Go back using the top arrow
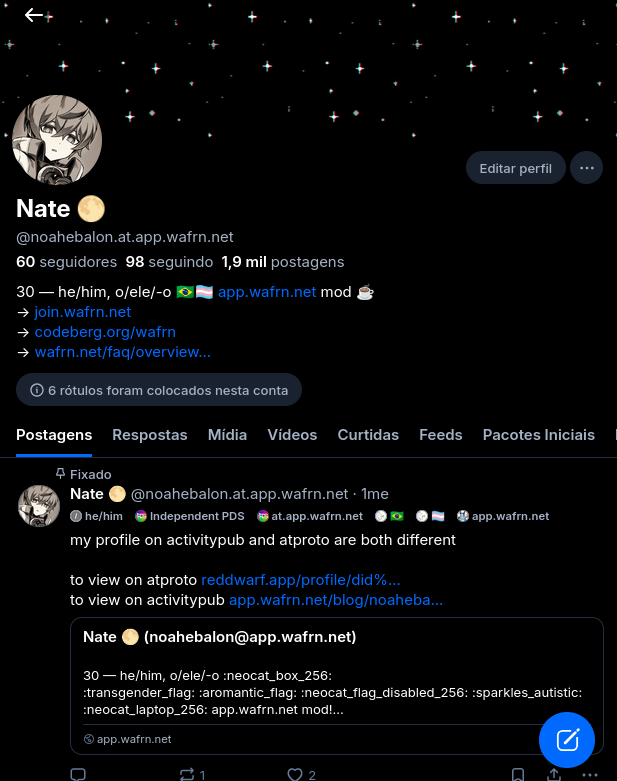Viewport: 617px width, 781px height. coord(35,15)
